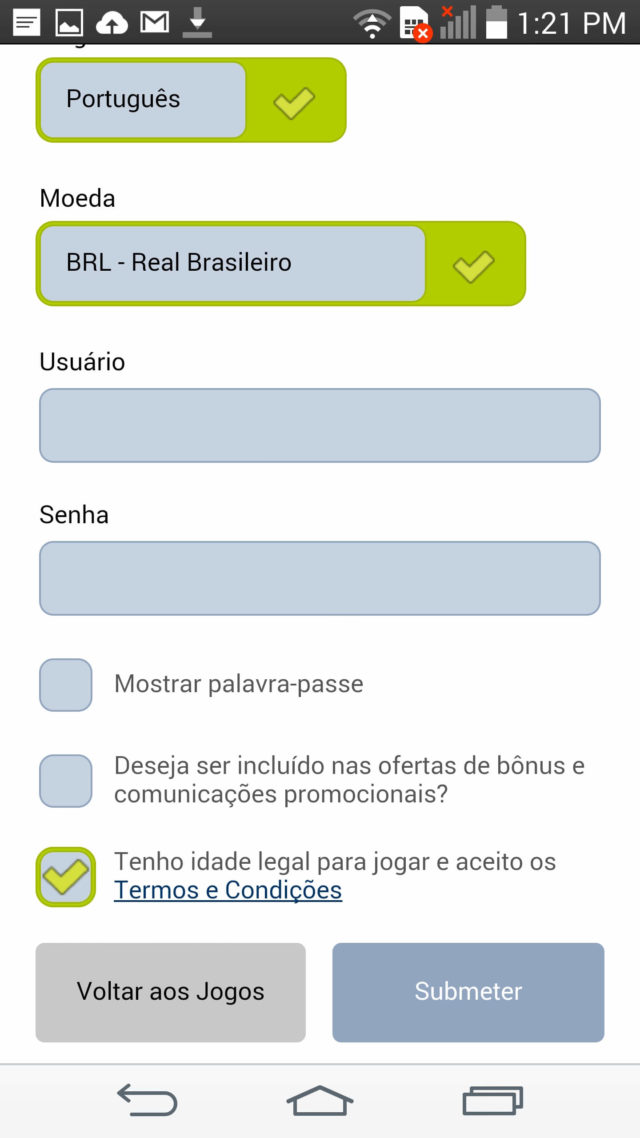Go to the home screen
The width and height of the screenshot is (640, 1138).
click(x=320, y=1100)
